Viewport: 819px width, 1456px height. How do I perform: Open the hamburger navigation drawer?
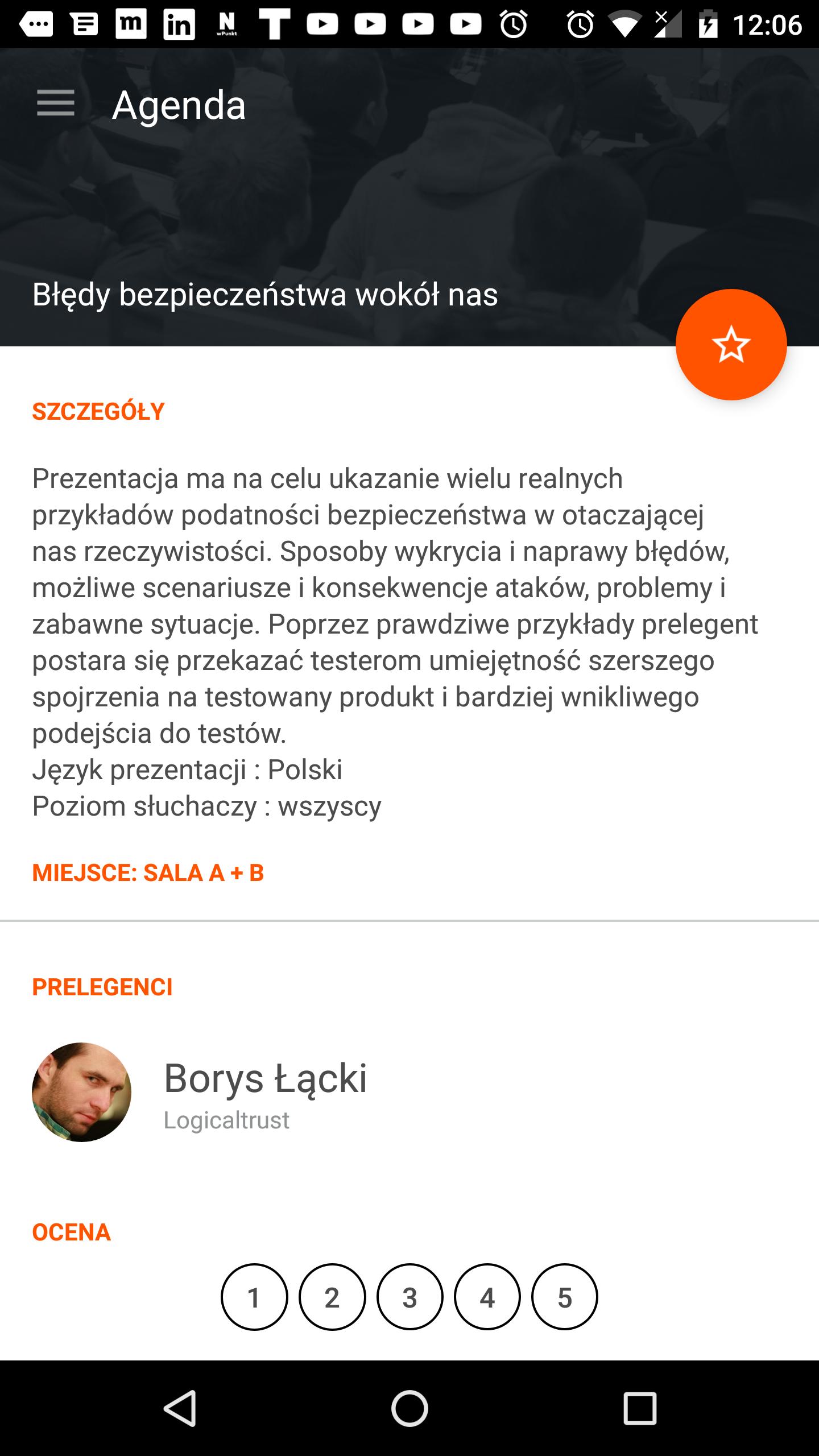pyautogui.click(x=56, y=104)
